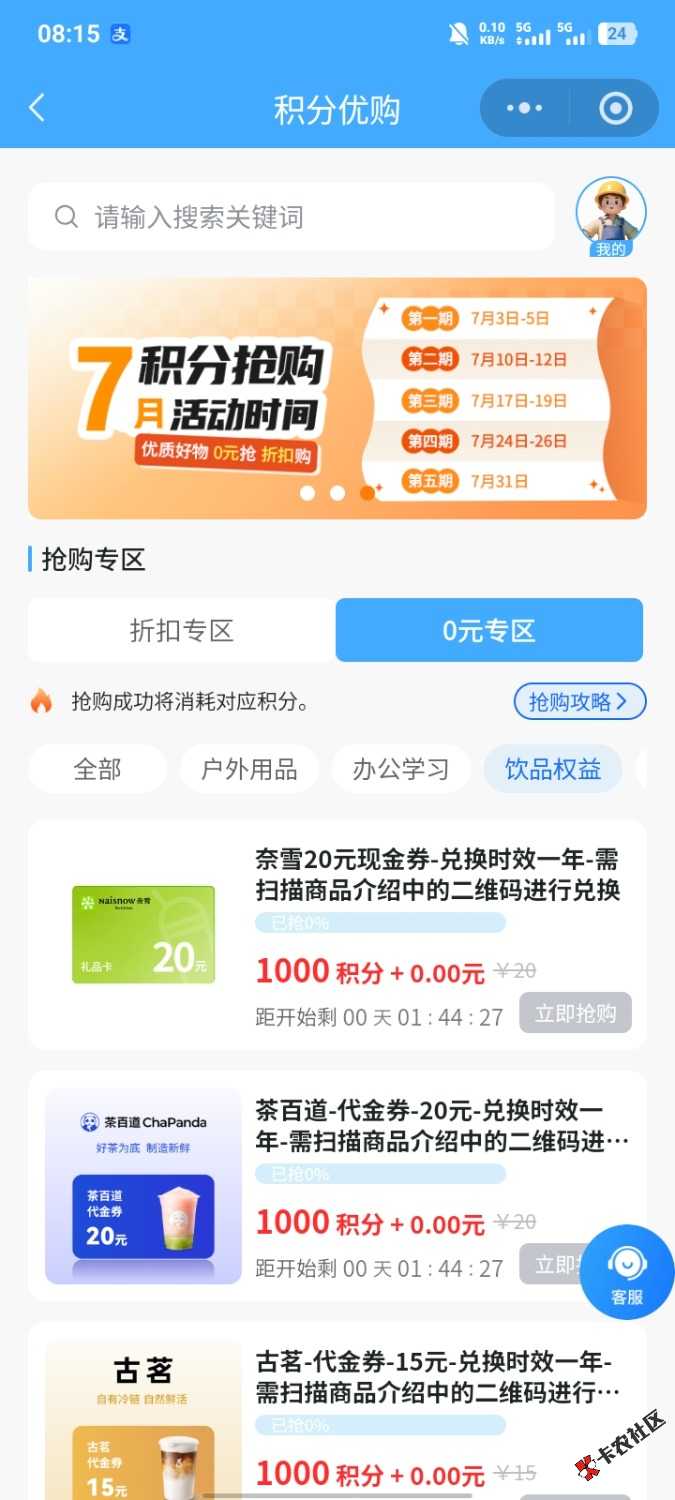Screen dimensions: 675x1500
Task: Close the mini-program via circle icon
Action: point(615,108)
